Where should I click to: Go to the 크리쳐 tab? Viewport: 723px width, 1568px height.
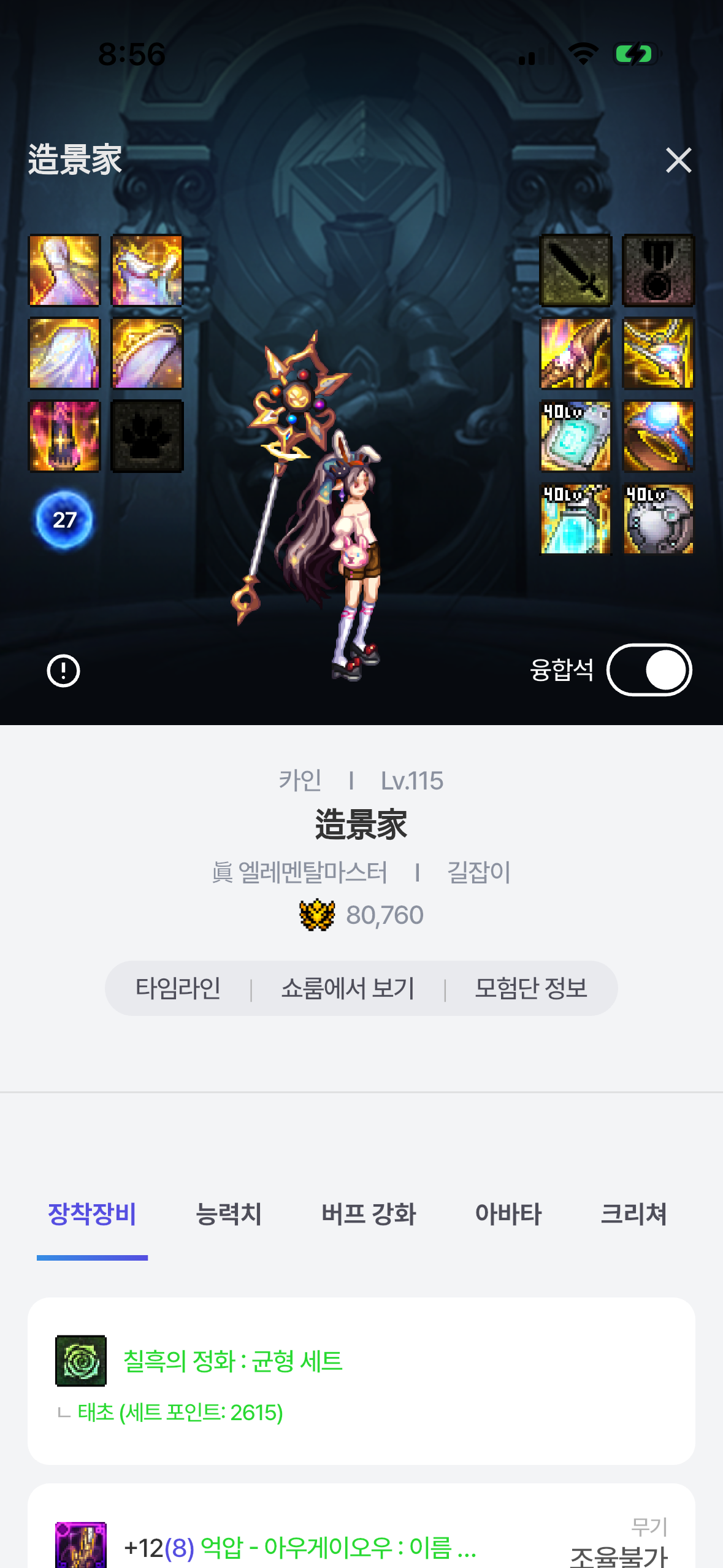[633, 1214]
